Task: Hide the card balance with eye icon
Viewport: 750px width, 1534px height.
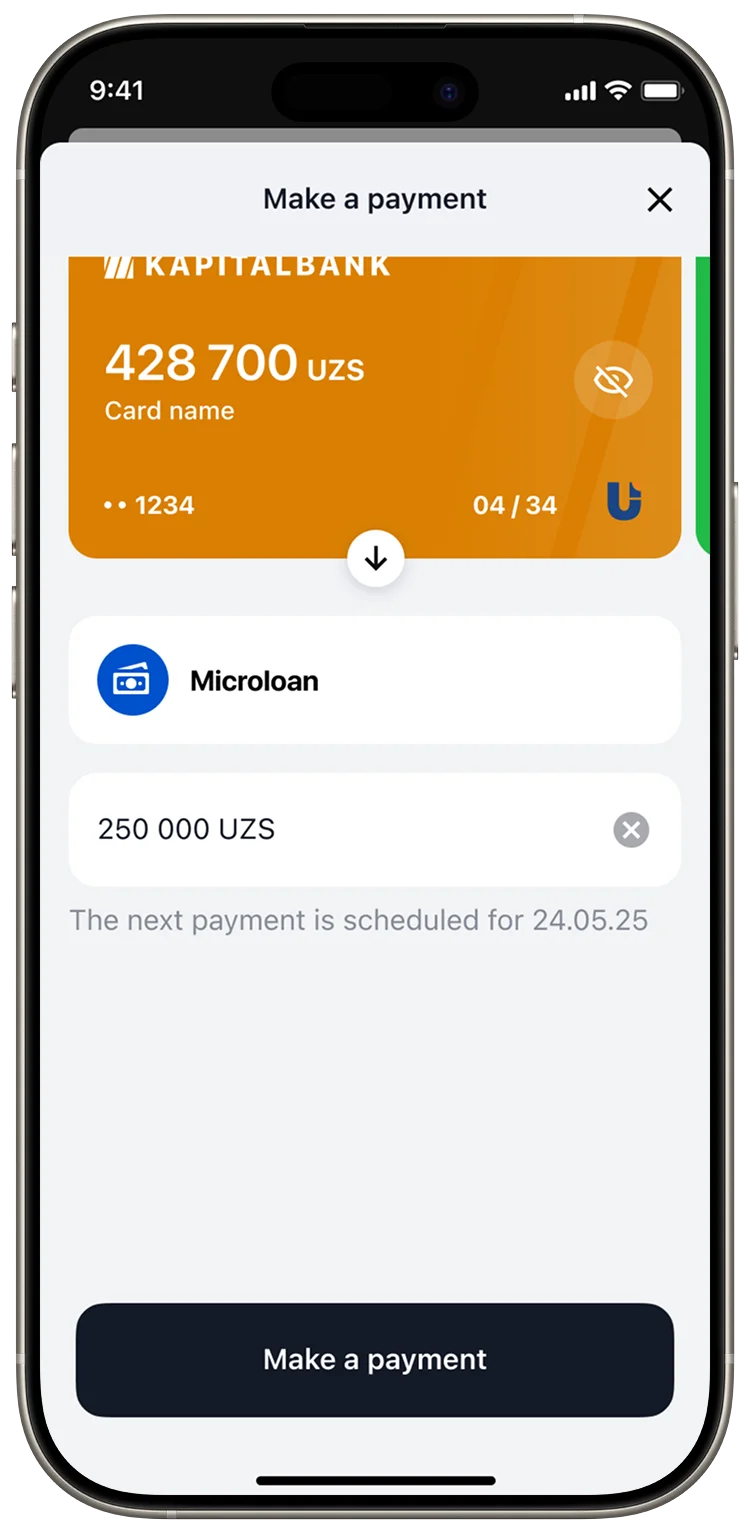Action: pos(613,381)
